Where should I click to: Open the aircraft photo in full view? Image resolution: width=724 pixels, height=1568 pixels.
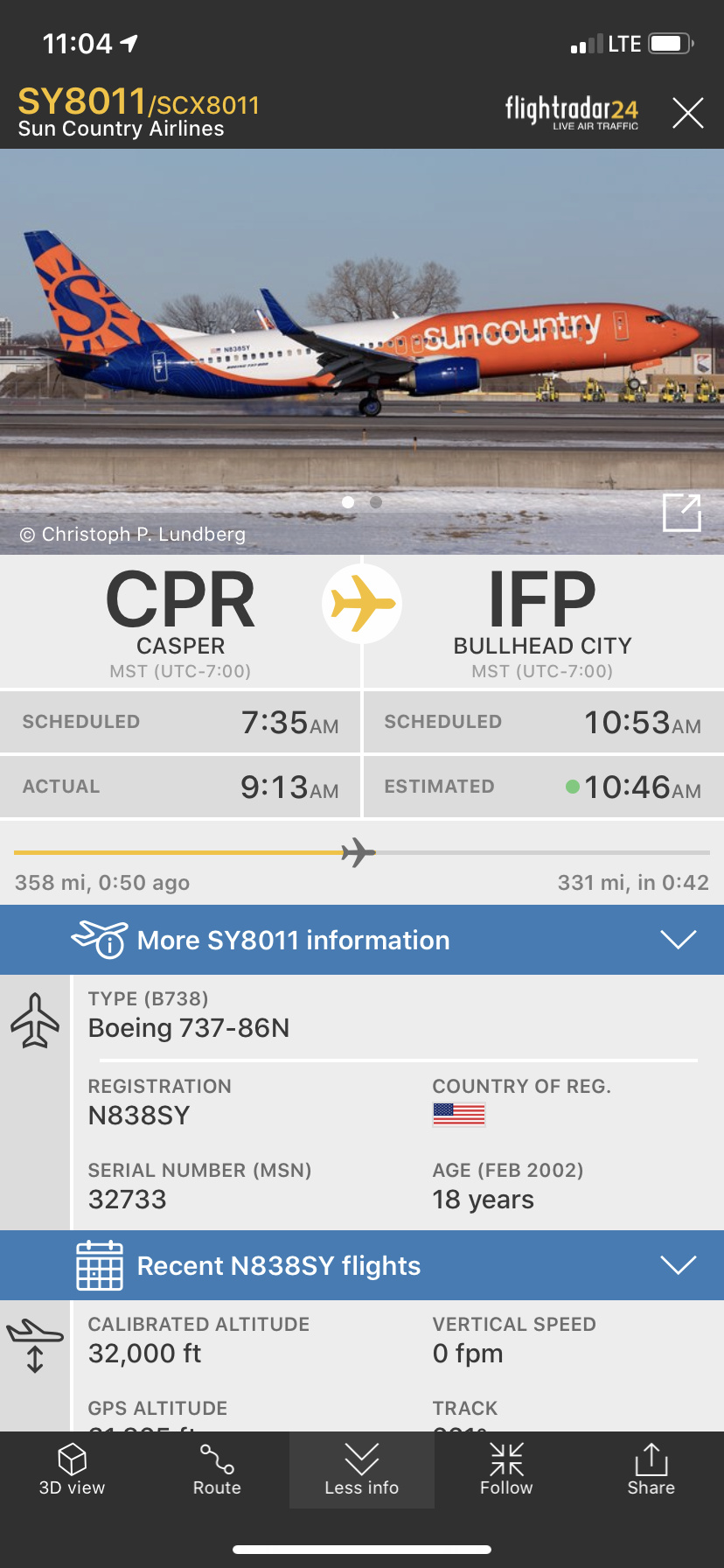click(681, 513)
